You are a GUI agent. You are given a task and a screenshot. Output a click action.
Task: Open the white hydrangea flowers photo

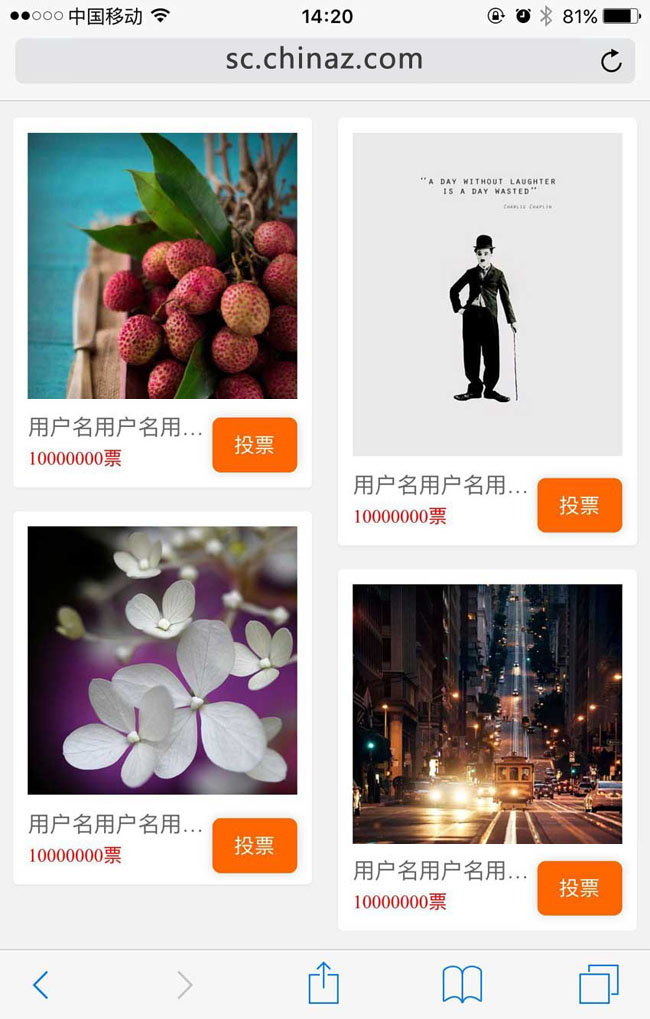point(162,660)
